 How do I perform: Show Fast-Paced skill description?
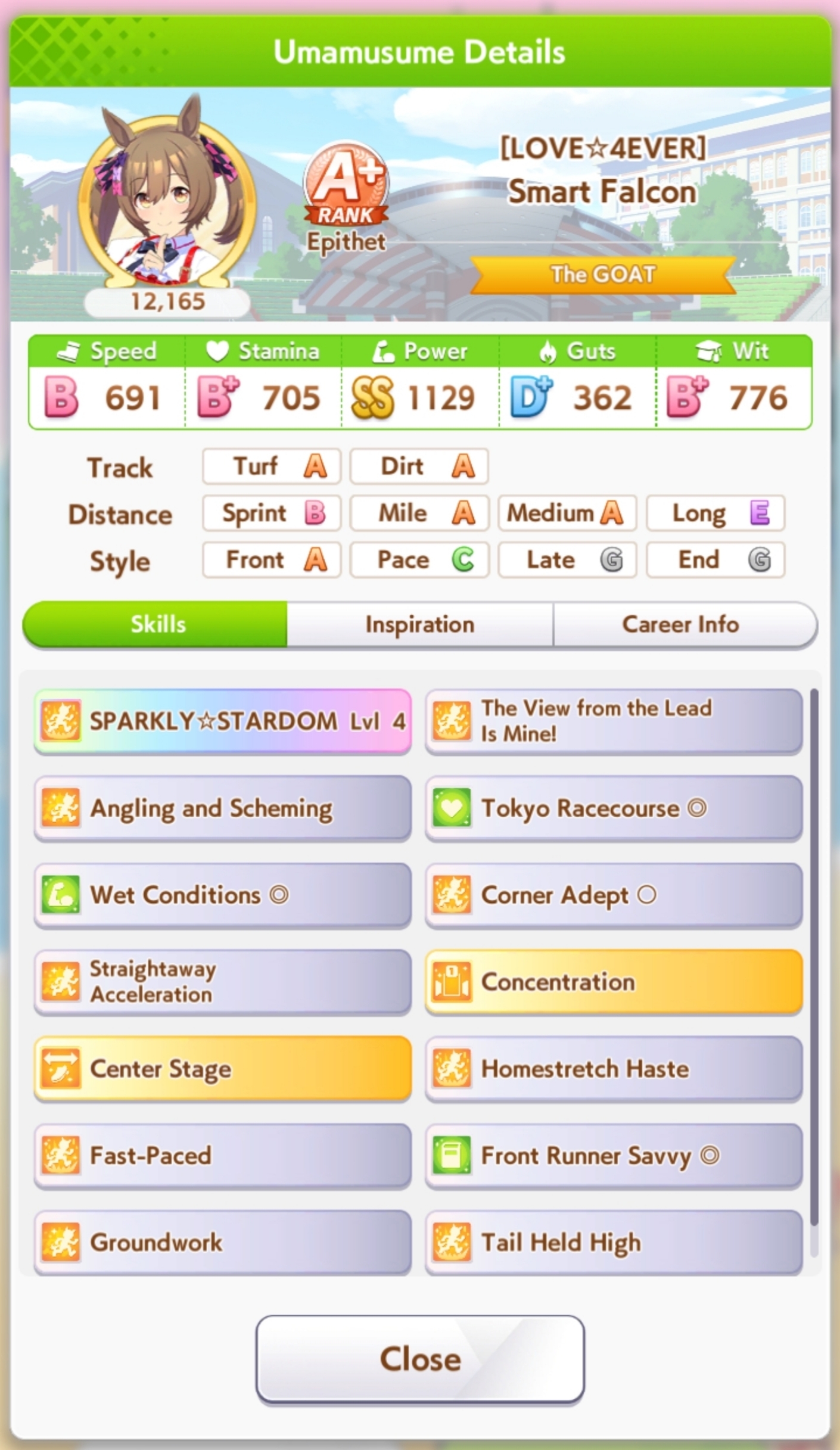223,1156
